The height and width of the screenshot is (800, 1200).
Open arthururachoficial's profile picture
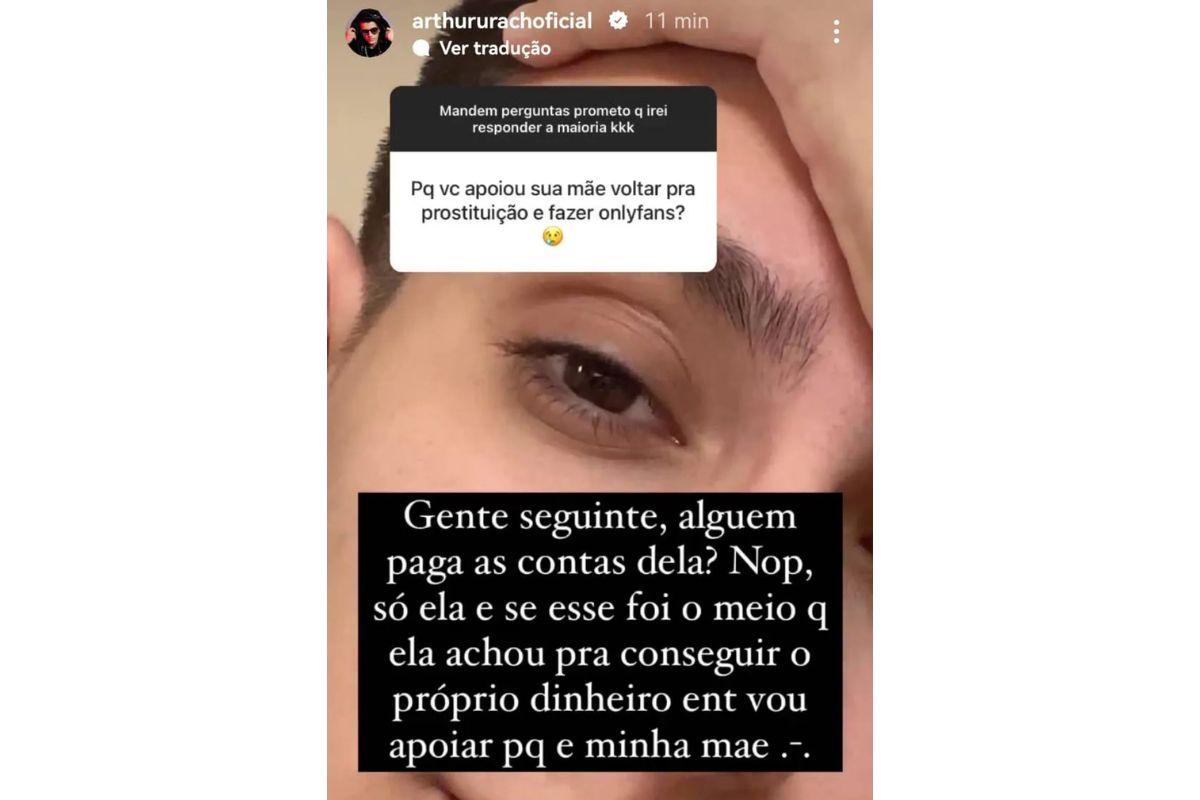[x=369, y=34]
